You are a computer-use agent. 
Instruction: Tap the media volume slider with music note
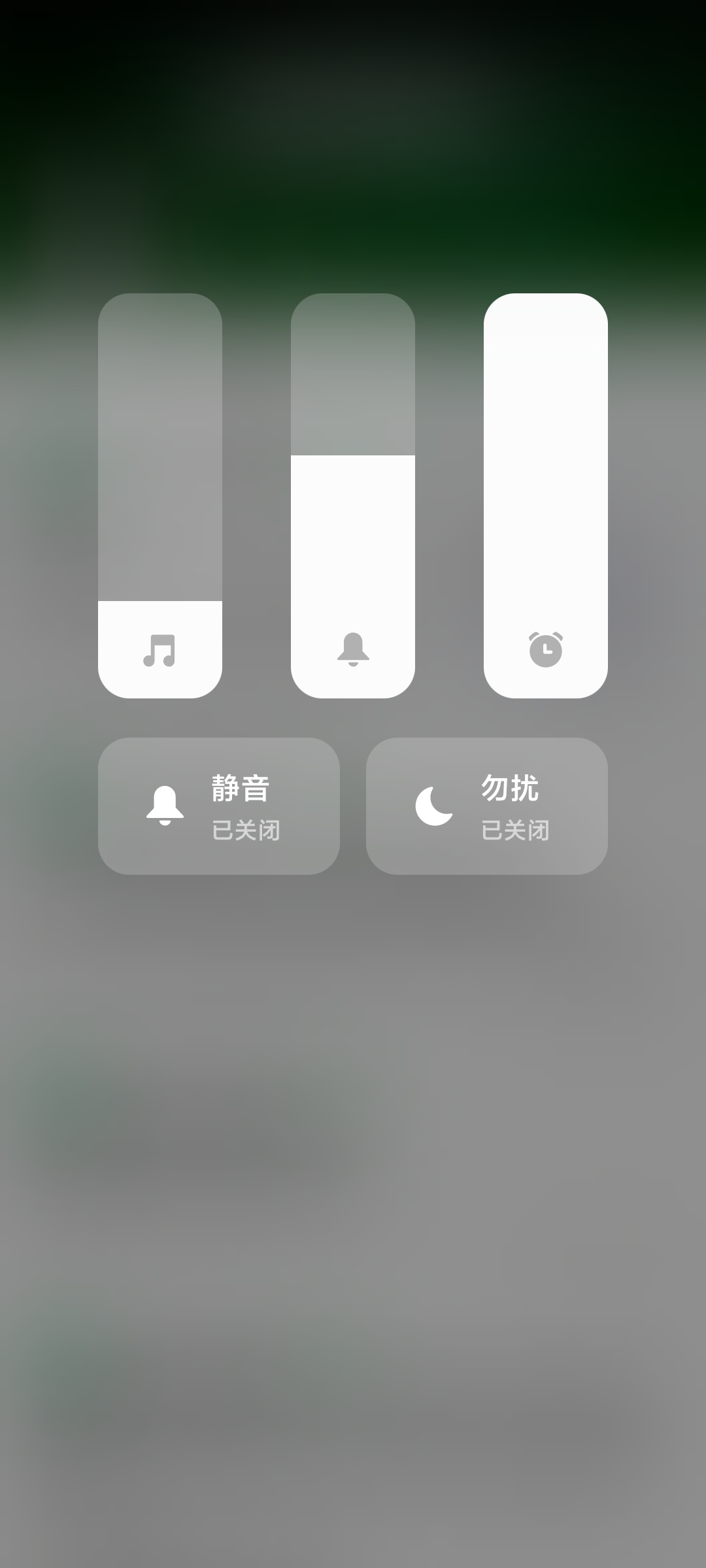160,495
